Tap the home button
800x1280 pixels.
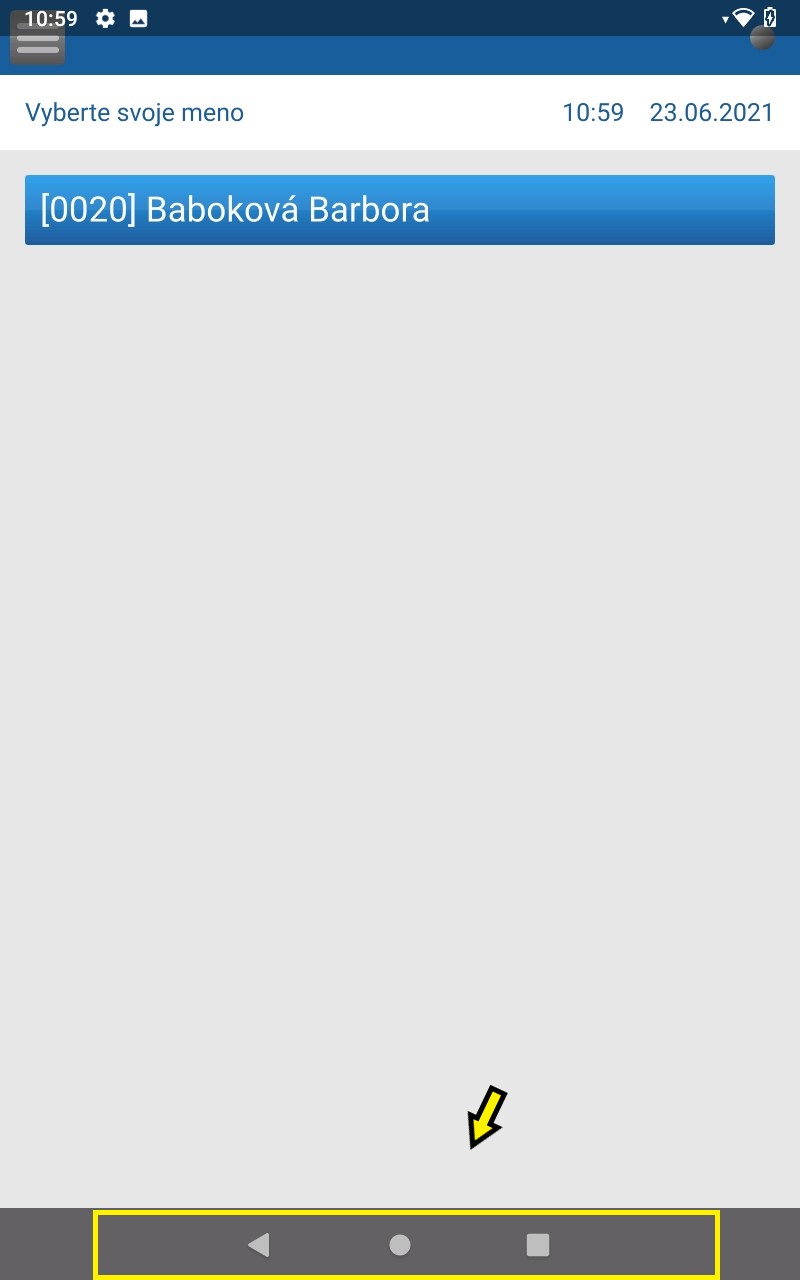coord(400,1245)
